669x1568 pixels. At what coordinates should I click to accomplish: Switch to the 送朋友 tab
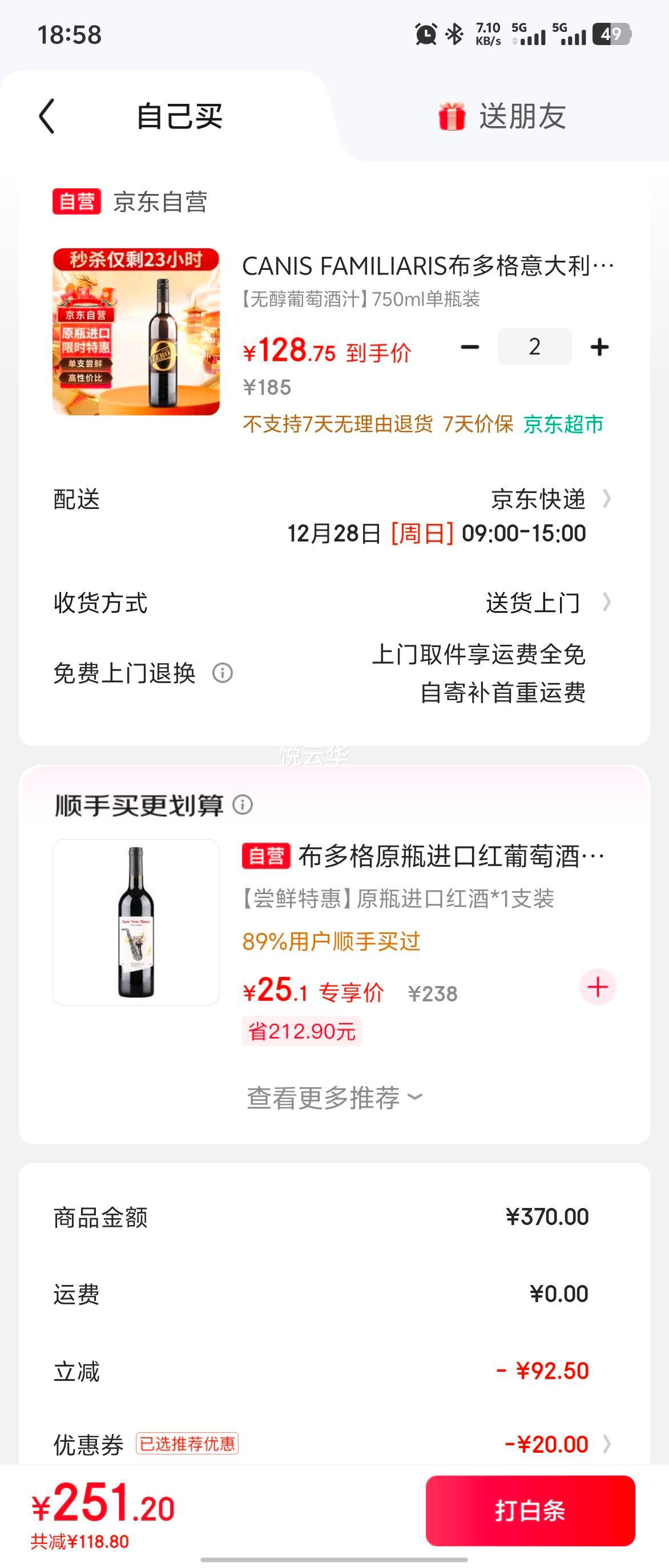(x=503, y=116)
